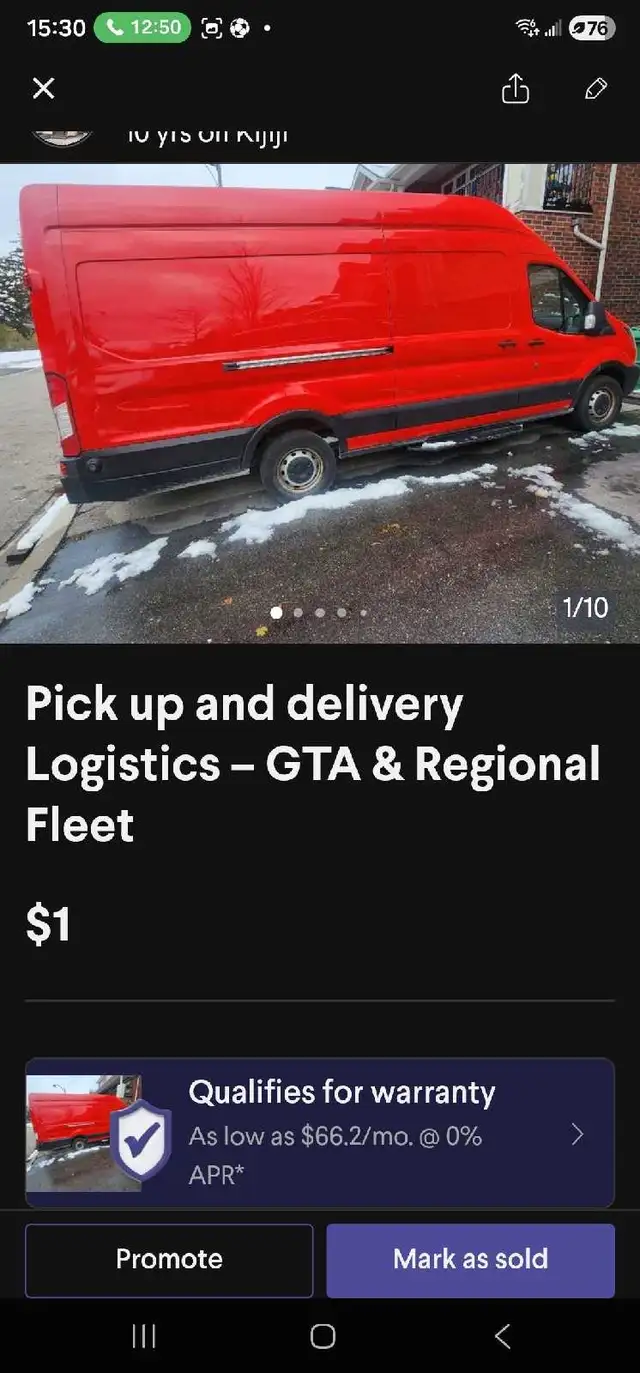Tap the Promote button
The height and width of the screenshot is (1373, 640).
[x=169, y=1260]
